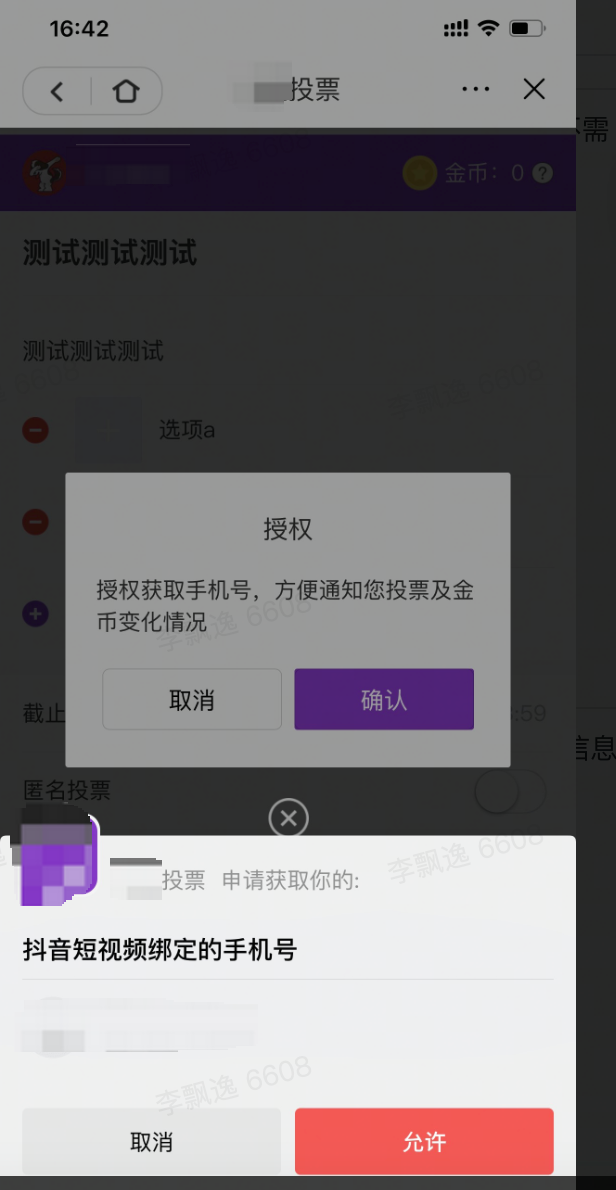Go back using the top-left arrow
Viewport: 616px width, 1190px height.
coord(57,92)
